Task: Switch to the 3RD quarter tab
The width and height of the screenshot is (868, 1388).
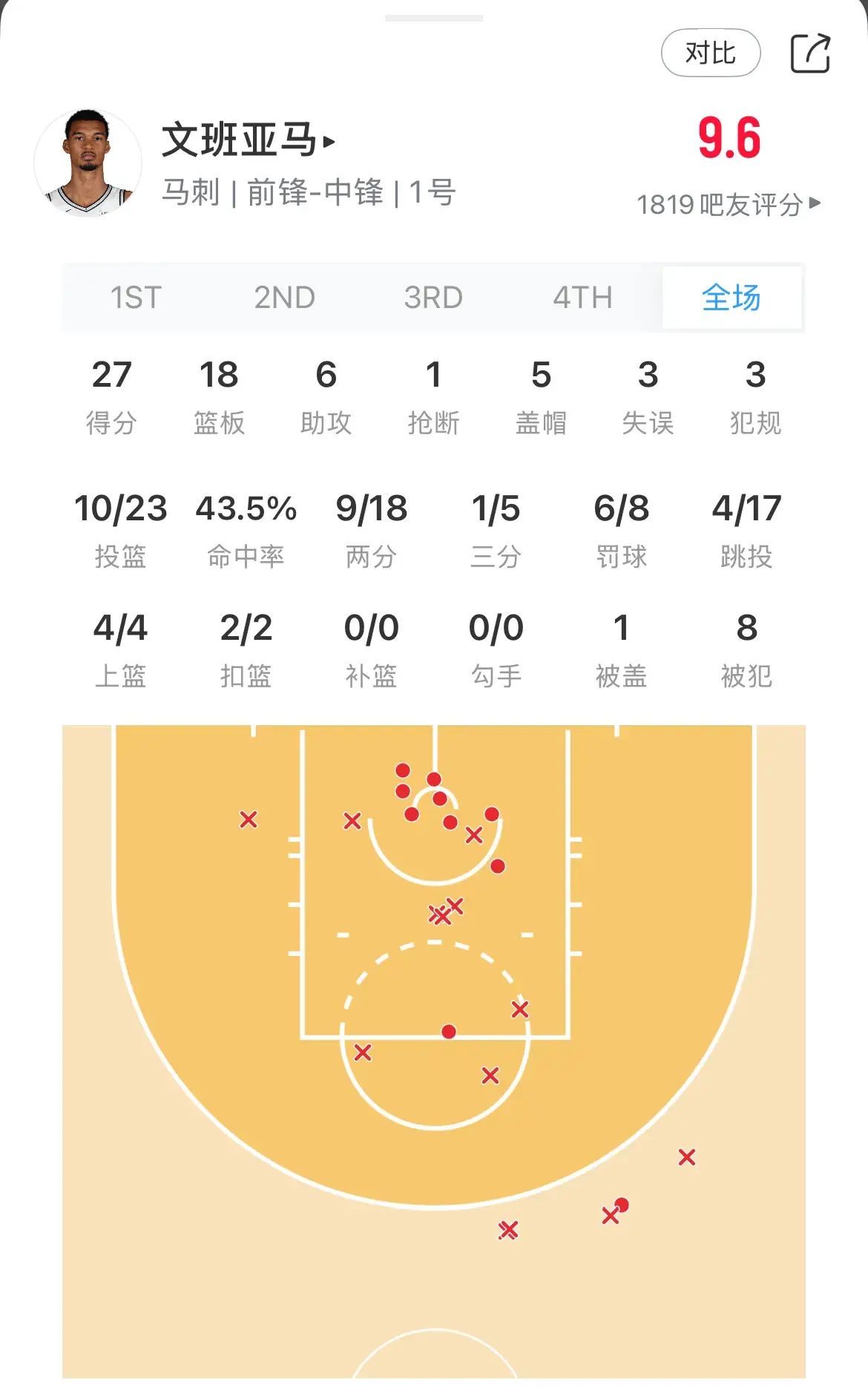Action: [433, 298]
